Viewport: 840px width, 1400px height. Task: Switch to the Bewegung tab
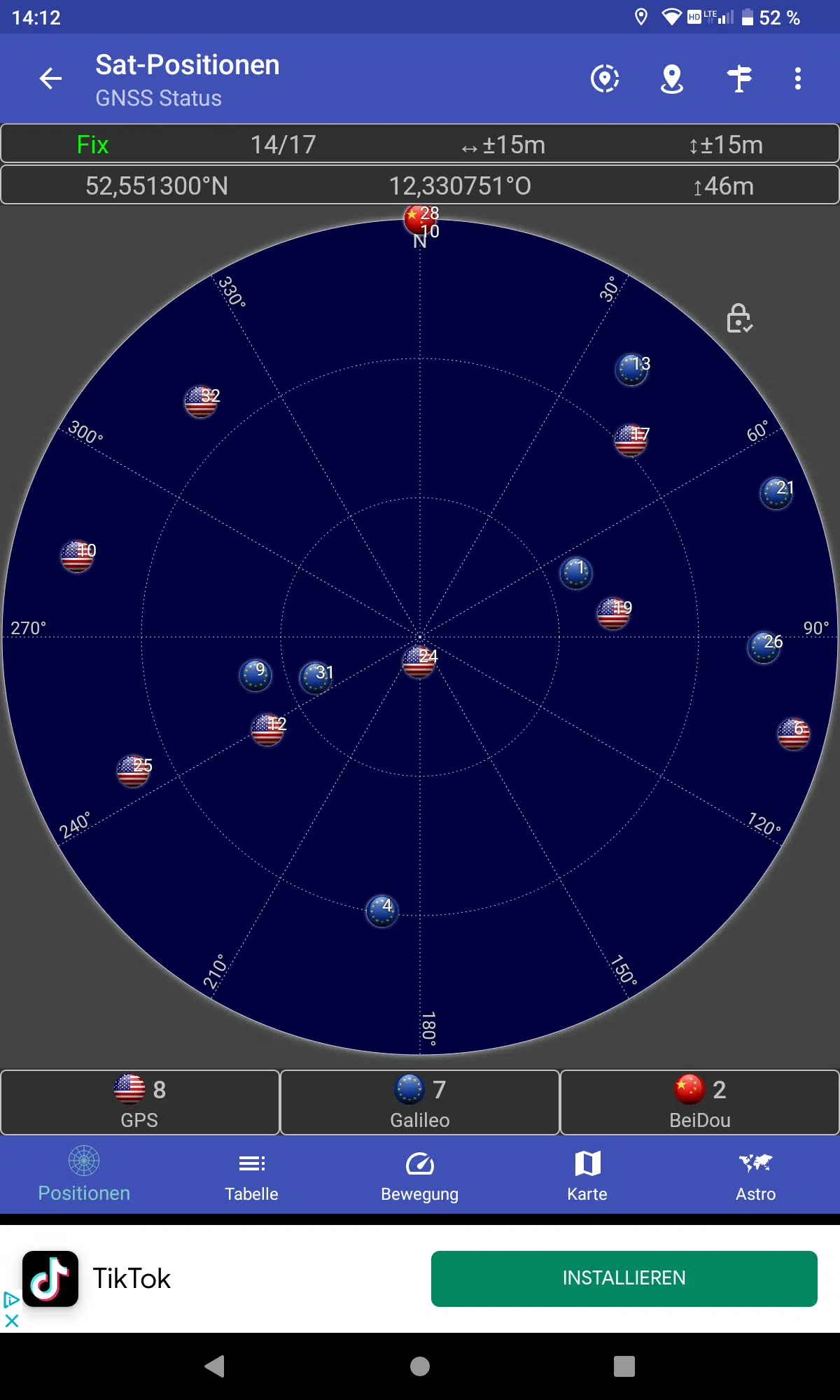(420, 1176)
